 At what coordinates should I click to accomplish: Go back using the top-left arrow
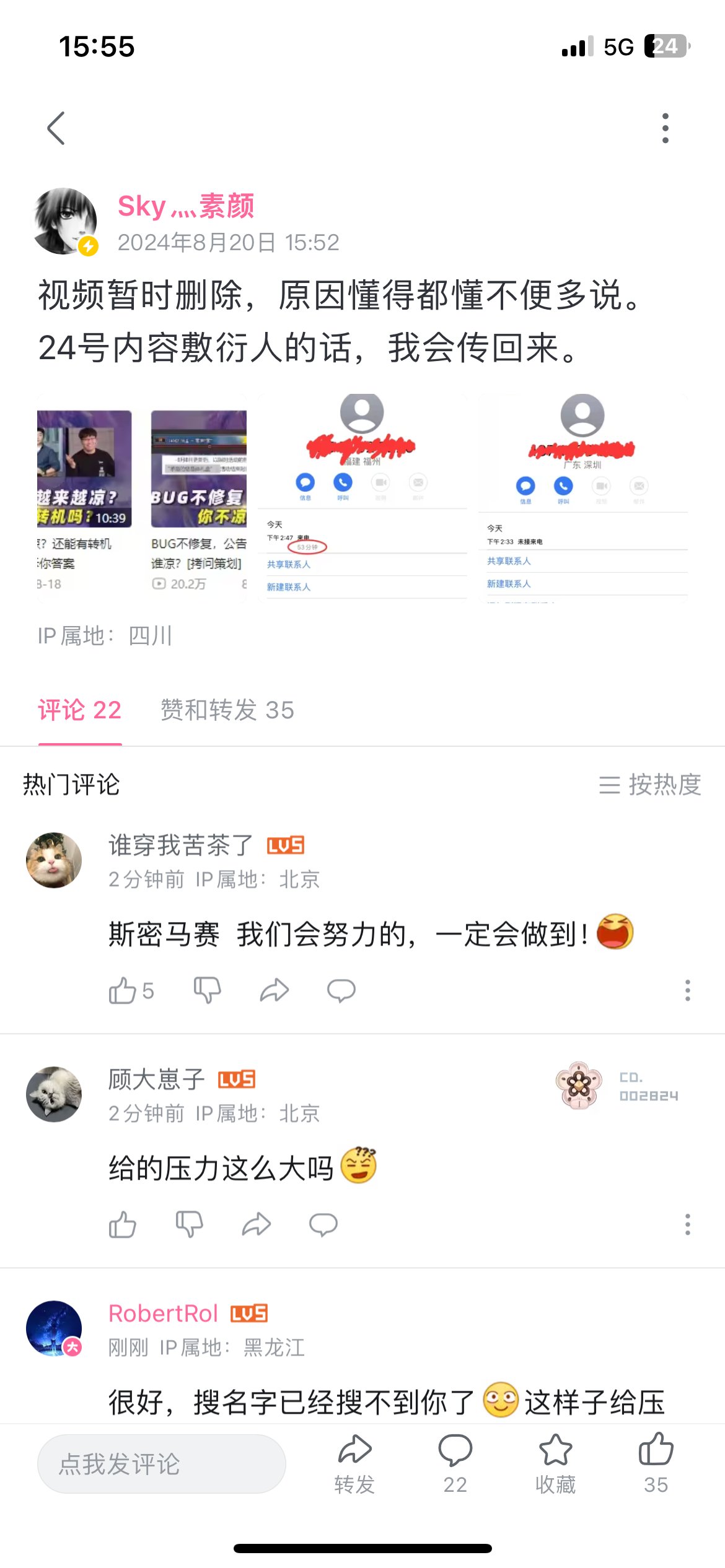point(56,128)
